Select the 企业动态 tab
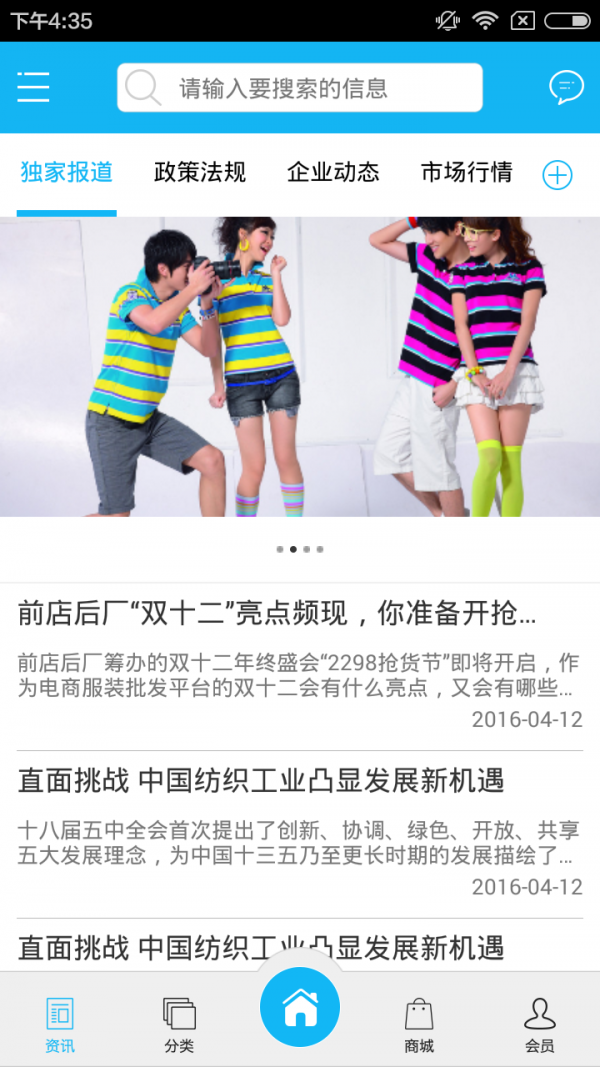Image resolution: width=600 pixels, height=1067 pixels. click(x=333, y=172)
